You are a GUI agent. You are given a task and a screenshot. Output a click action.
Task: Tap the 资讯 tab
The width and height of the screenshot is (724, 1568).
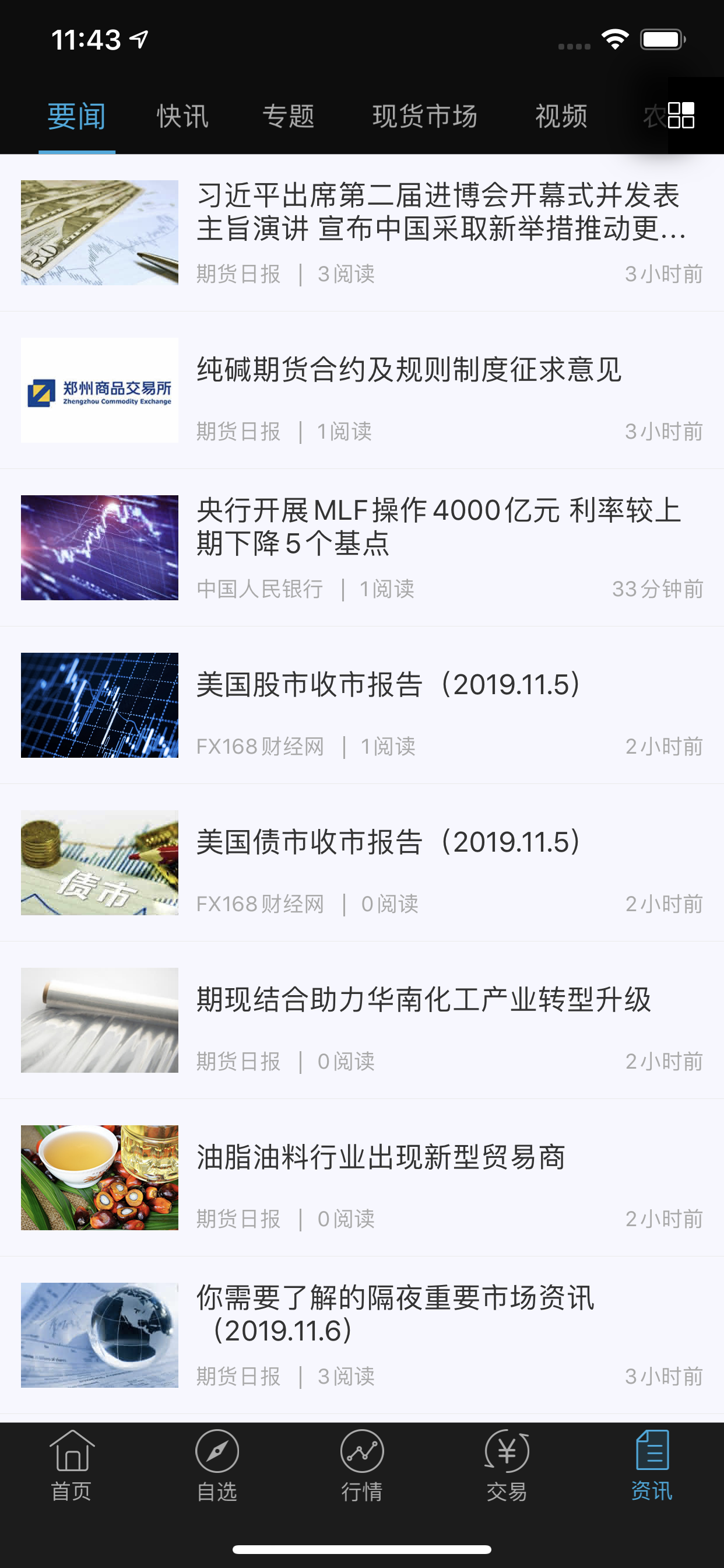pos(652,1465)
